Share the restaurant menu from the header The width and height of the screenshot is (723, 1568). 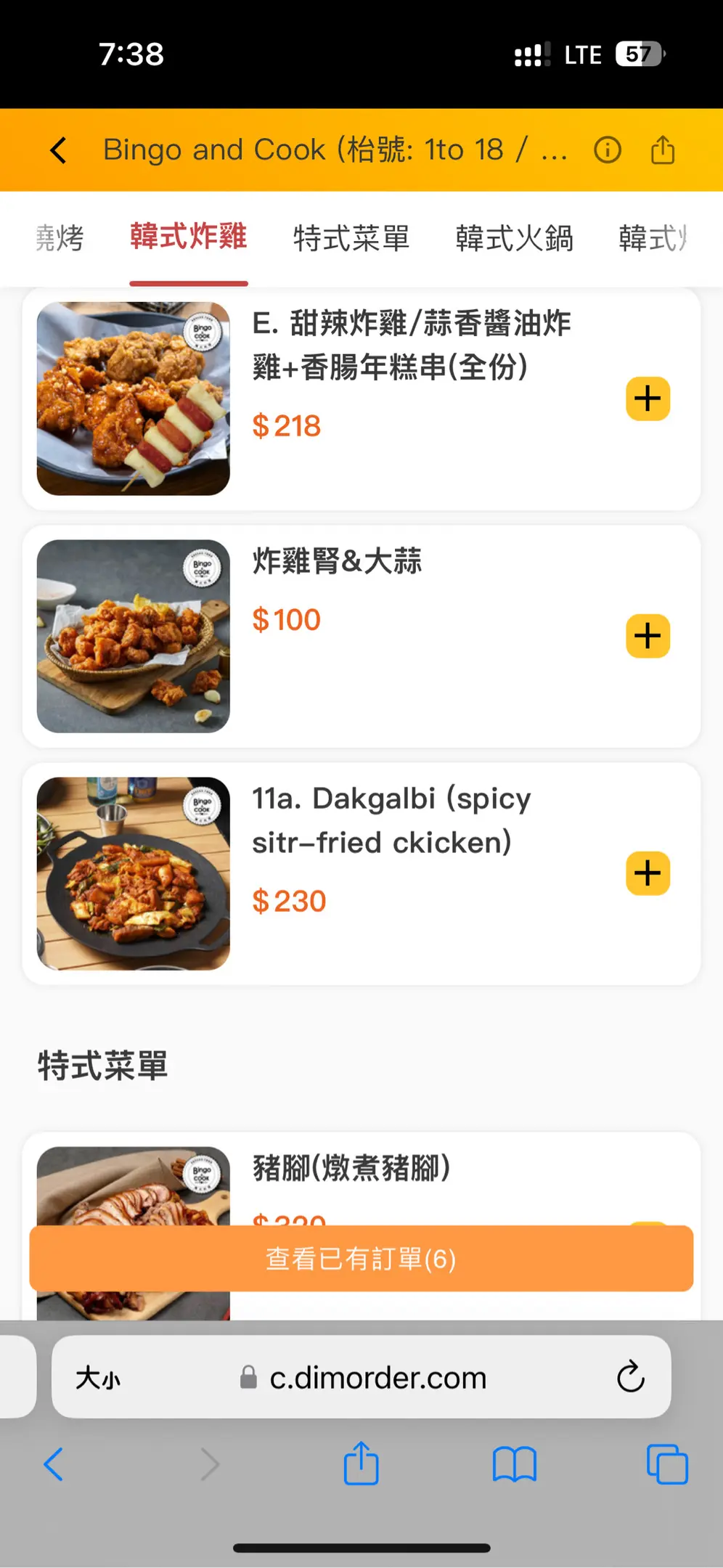pos(662,150)
